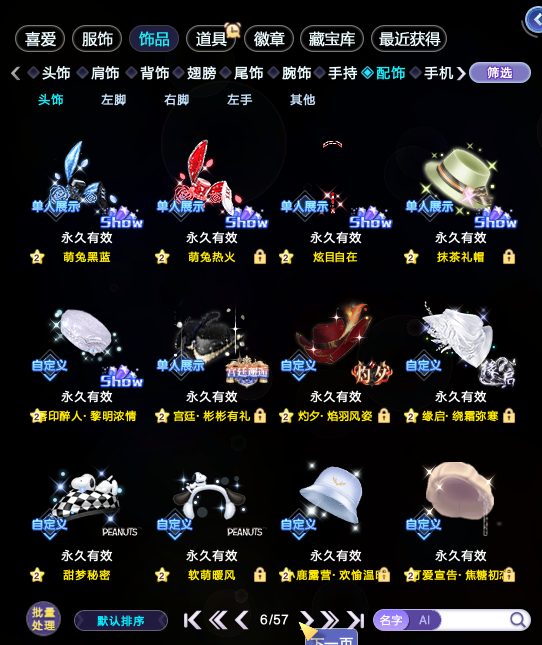Switch to the 藏宝库 tab

pyautogui.click(x=332, y=39)
